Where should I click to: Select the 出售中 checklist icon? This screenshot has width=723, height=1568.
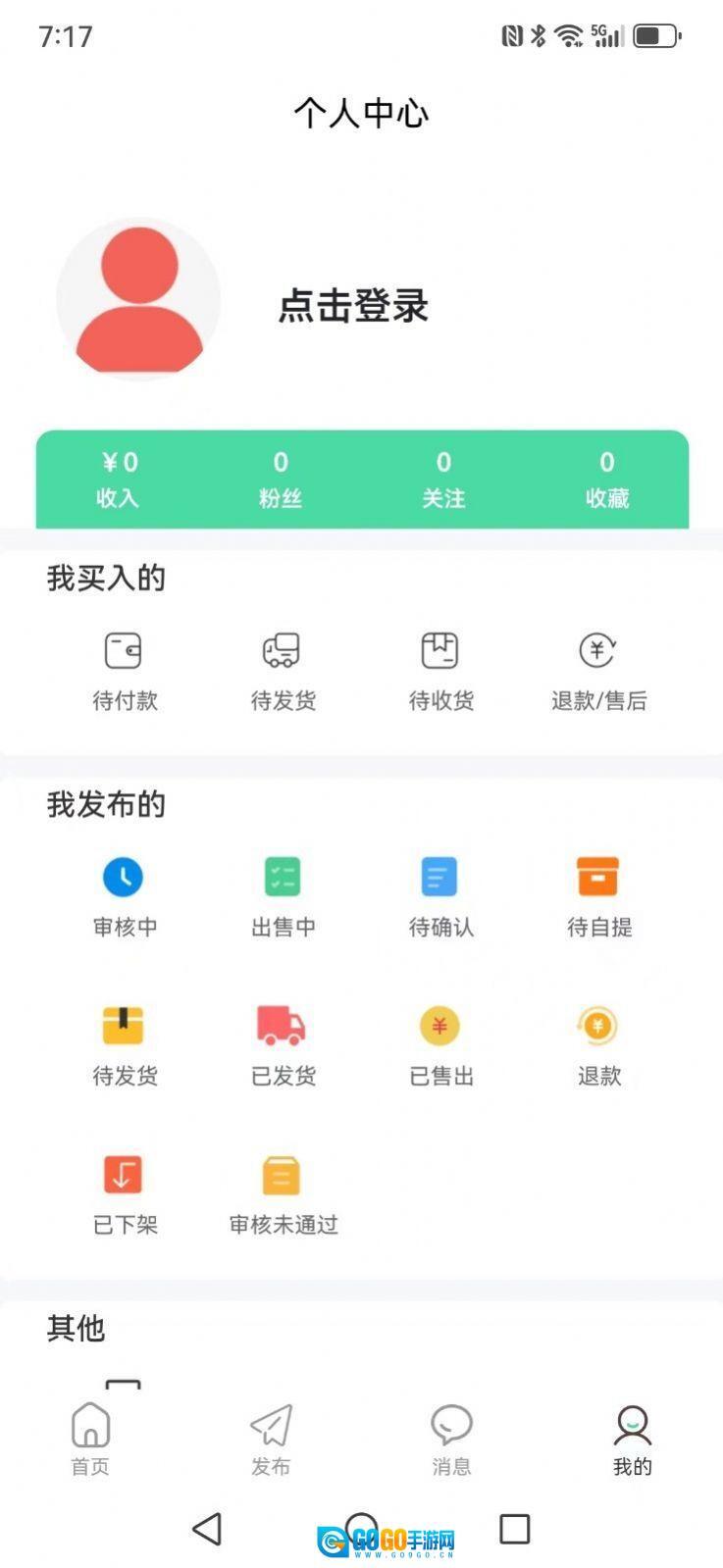[282, 877]
